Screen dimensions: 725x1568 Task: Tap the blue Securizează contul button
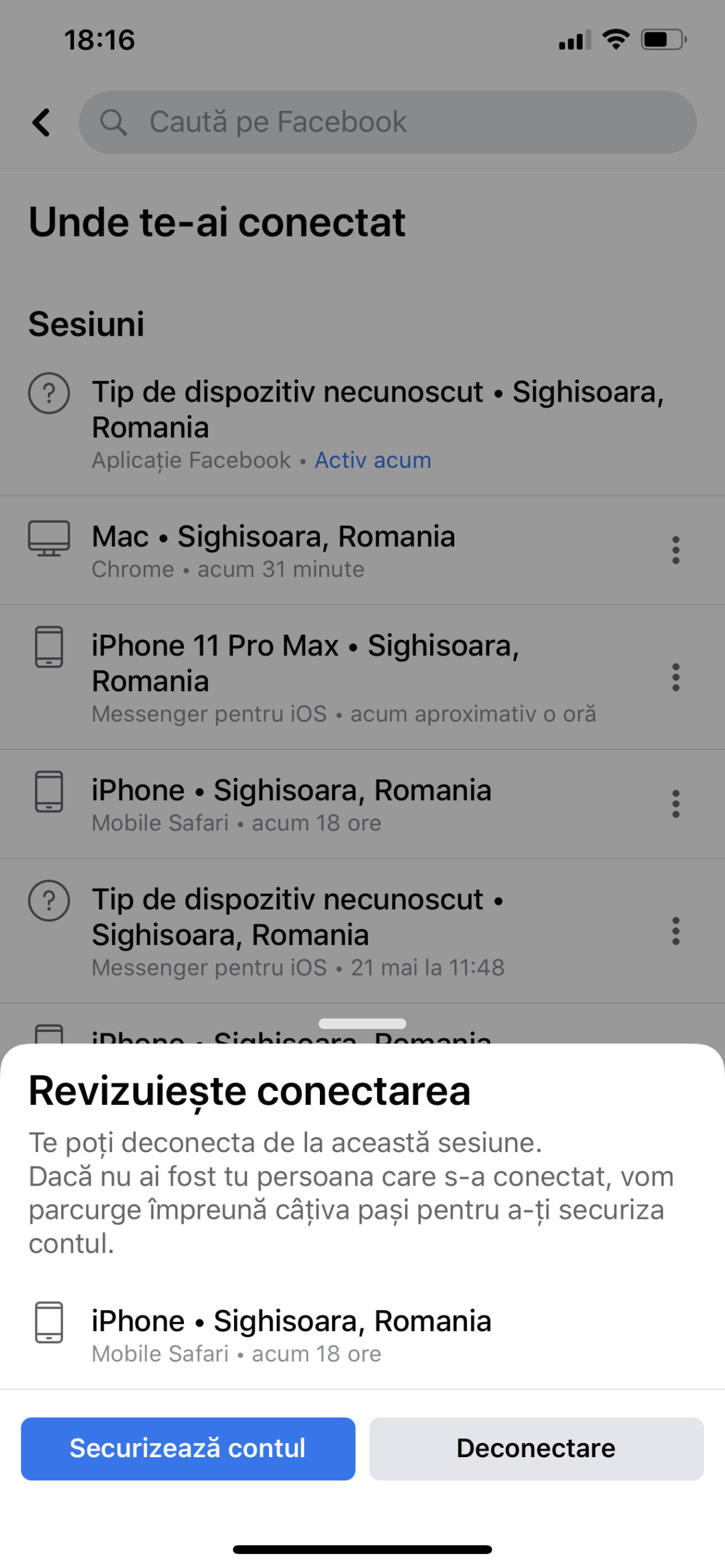[188, 1449]
